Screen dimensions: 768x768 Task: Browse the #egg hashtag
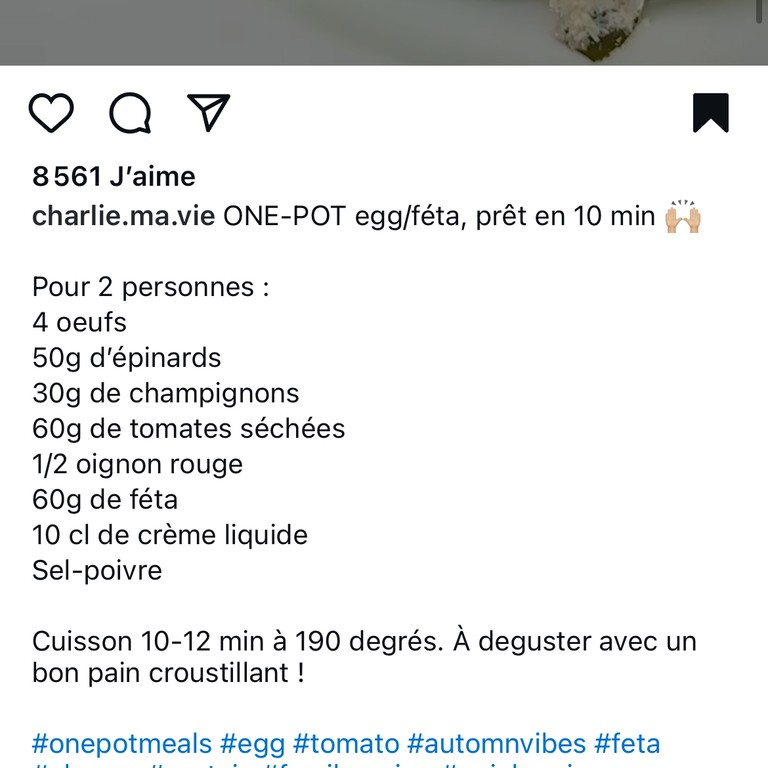click(252, 744)
